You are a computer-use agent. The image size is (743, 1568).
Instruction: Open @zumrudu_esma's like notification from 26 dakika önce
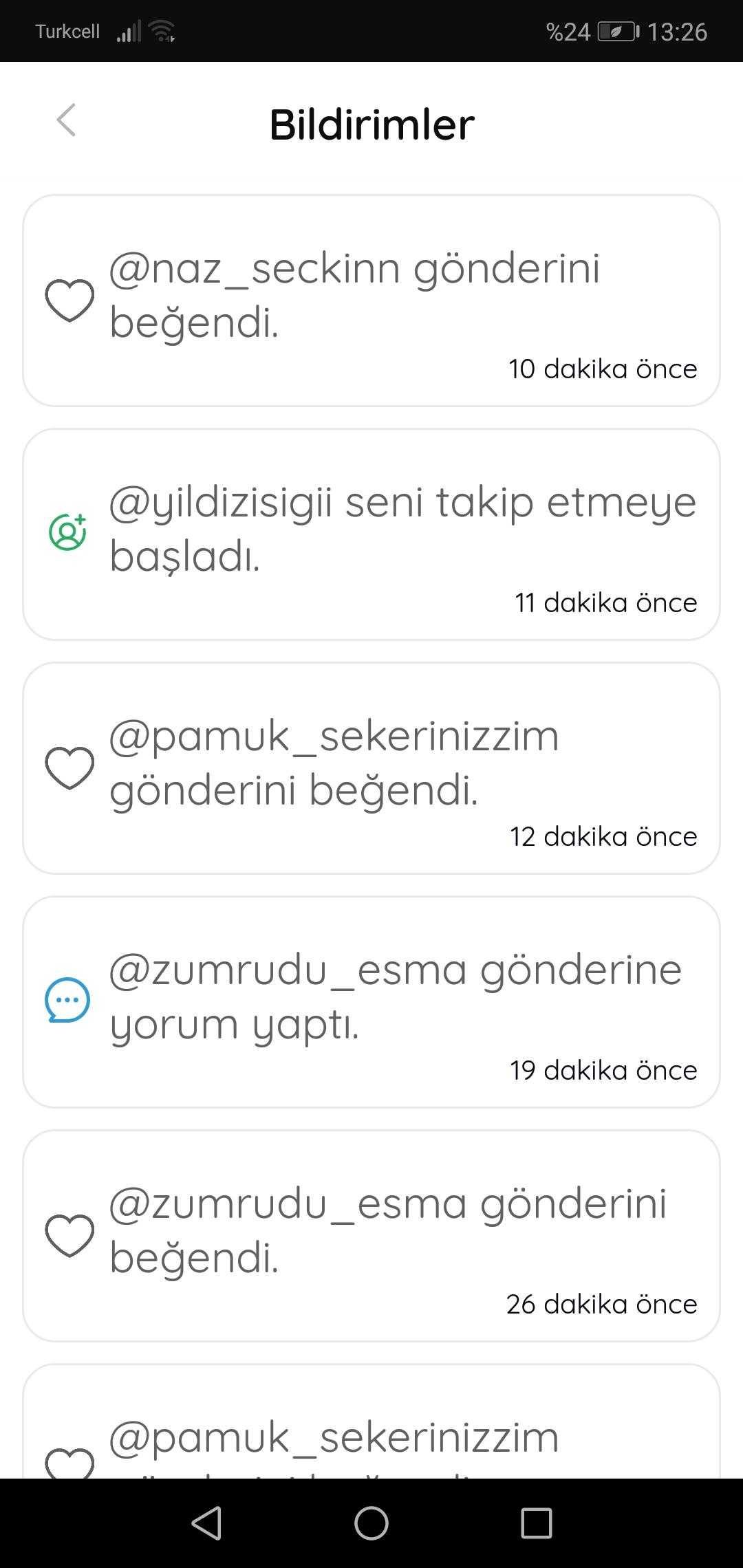(x=371, y=1236)
